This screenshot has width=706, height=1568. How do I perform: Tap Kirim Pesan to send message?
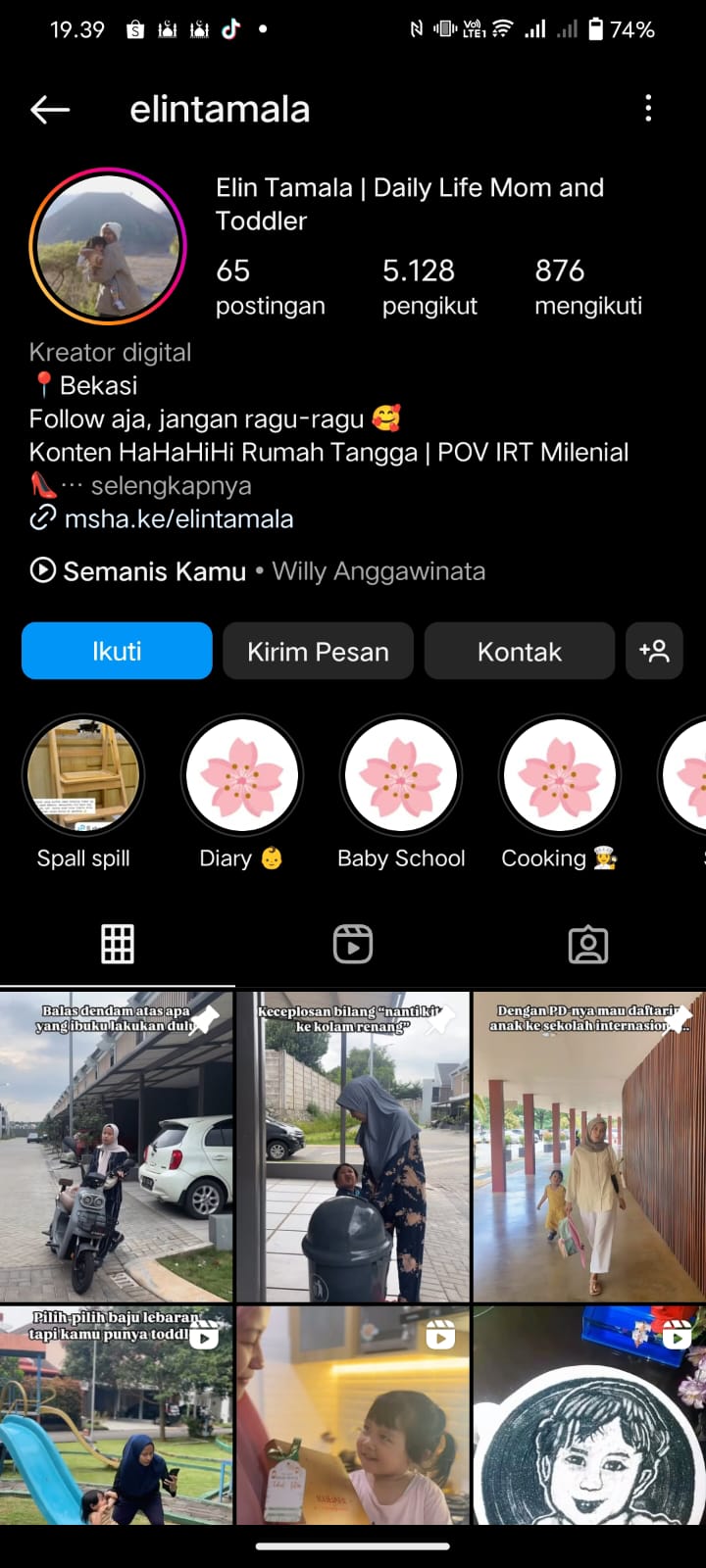click(318, 652)
